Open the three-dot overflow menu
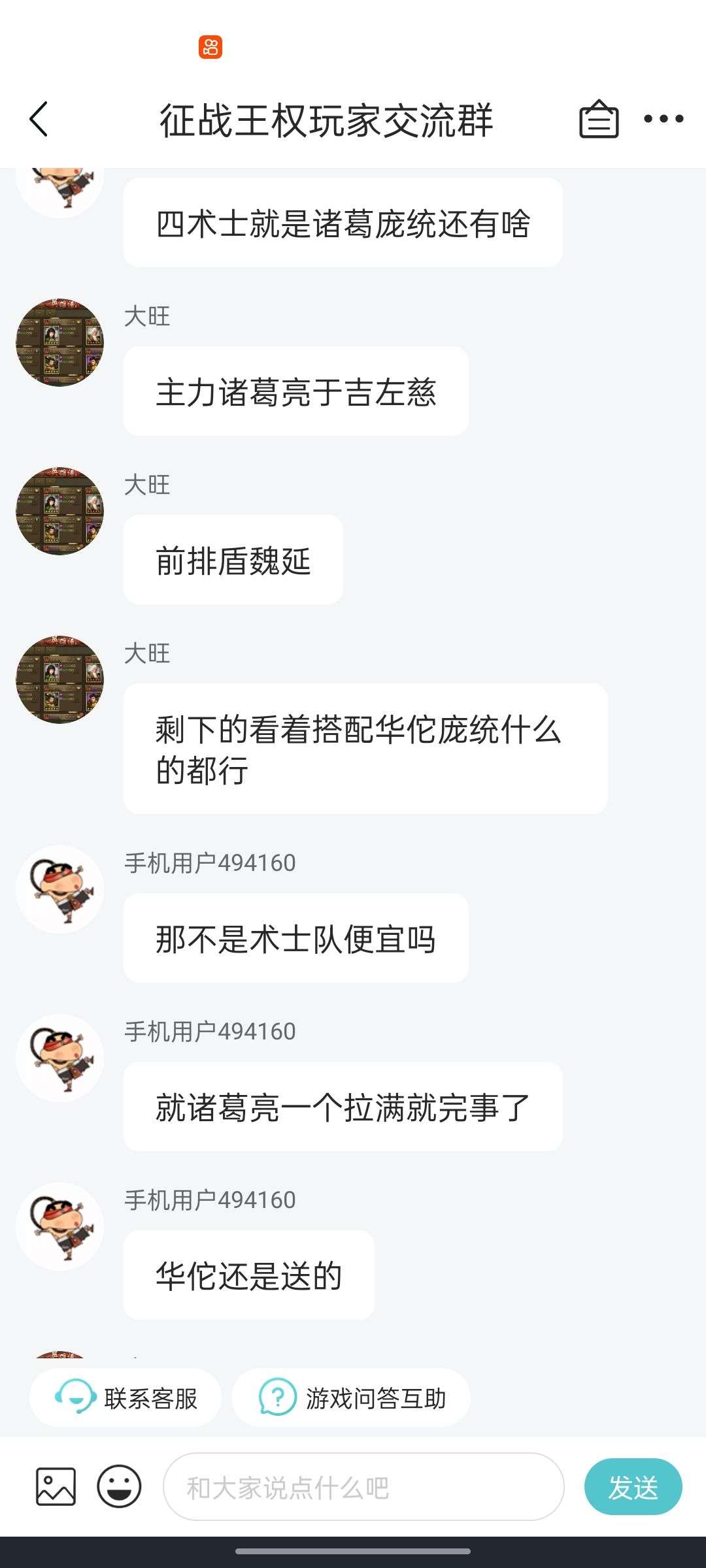This screenshot has width=706, height=1568. point(664,119)
